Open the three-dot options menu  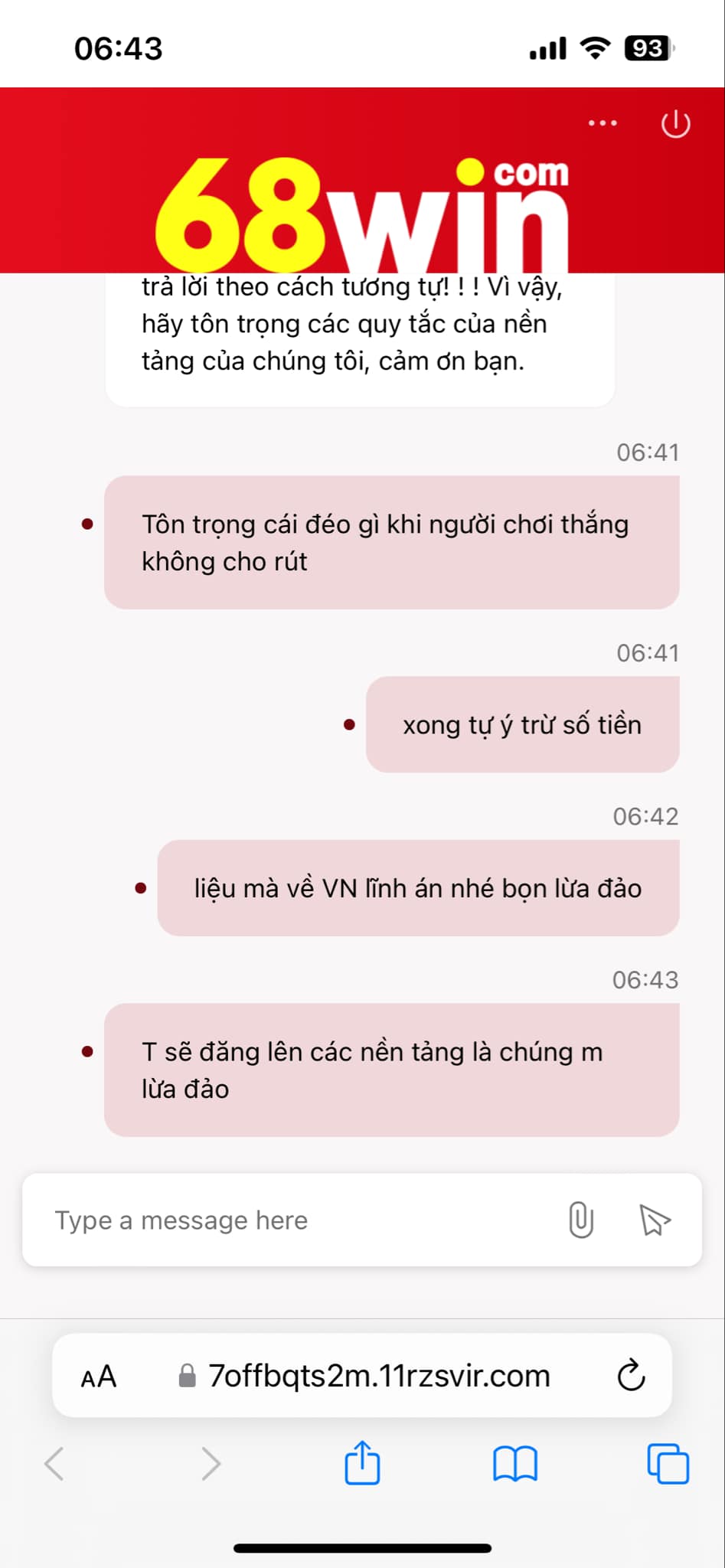click(603, 122)
